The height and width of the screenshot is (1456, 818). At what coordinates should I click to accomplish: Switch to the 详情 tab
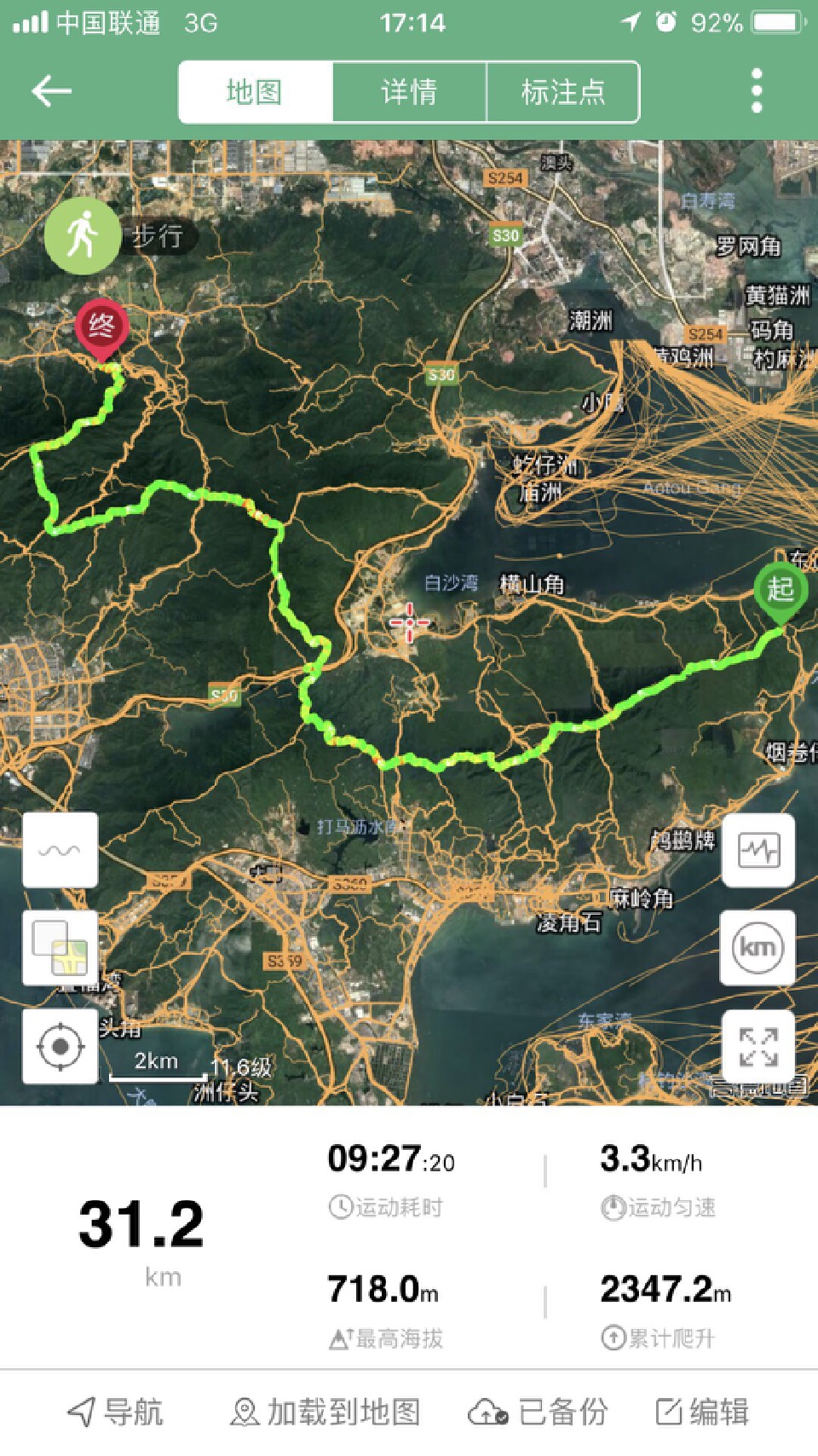[x=409, y=91]
